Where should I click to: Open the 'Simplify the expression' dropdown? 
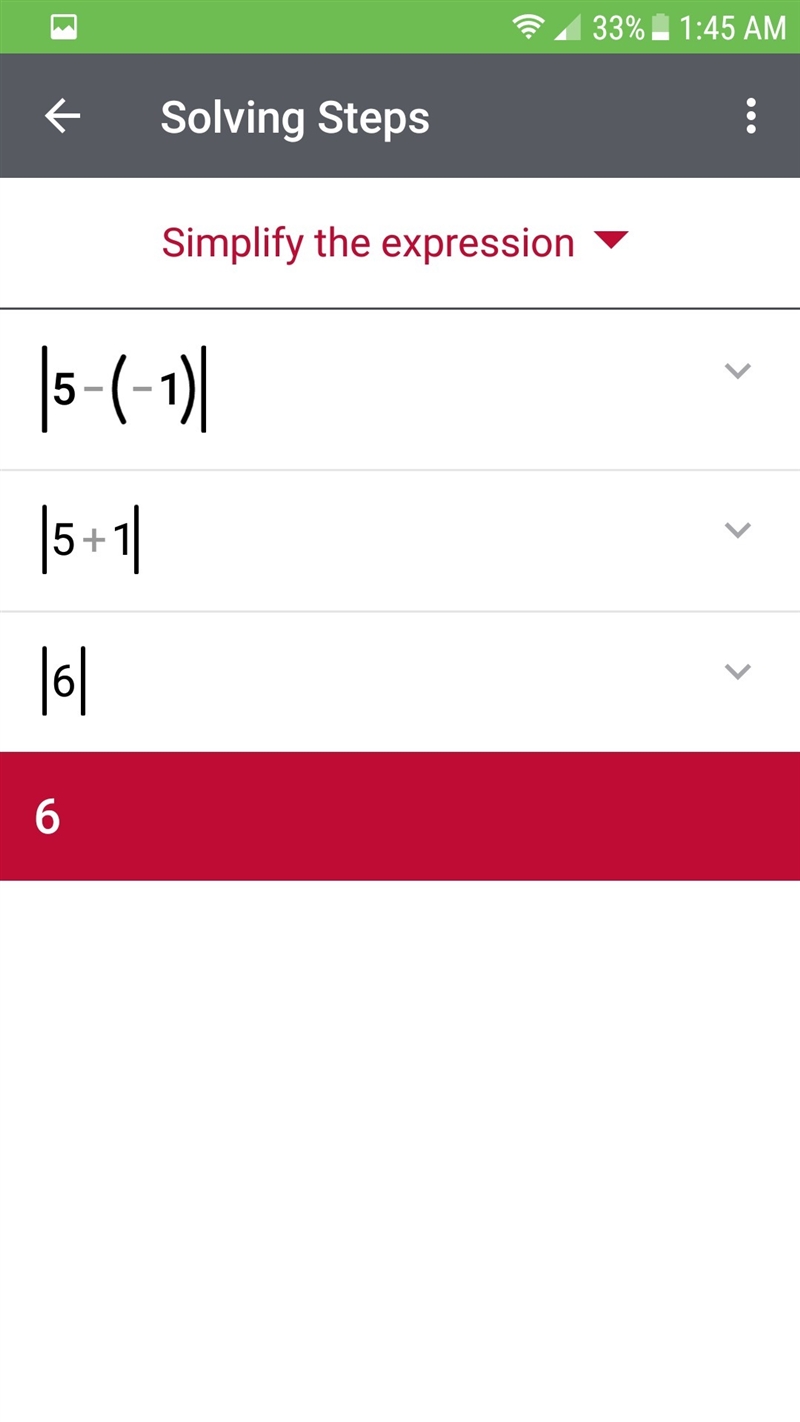point(395,243)
